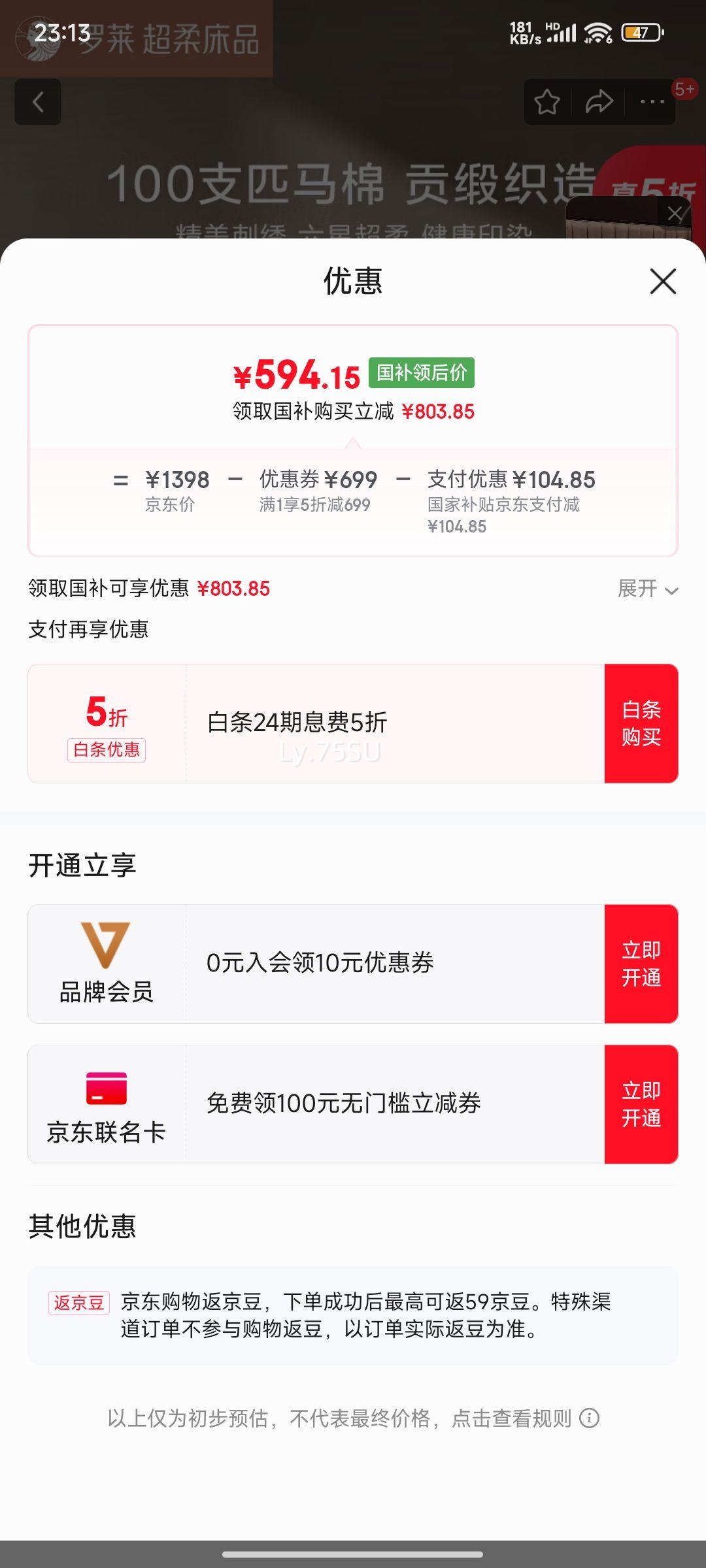Dismiss the small floating video window
Screen dimensions: 706x1568
coord(675,213)
